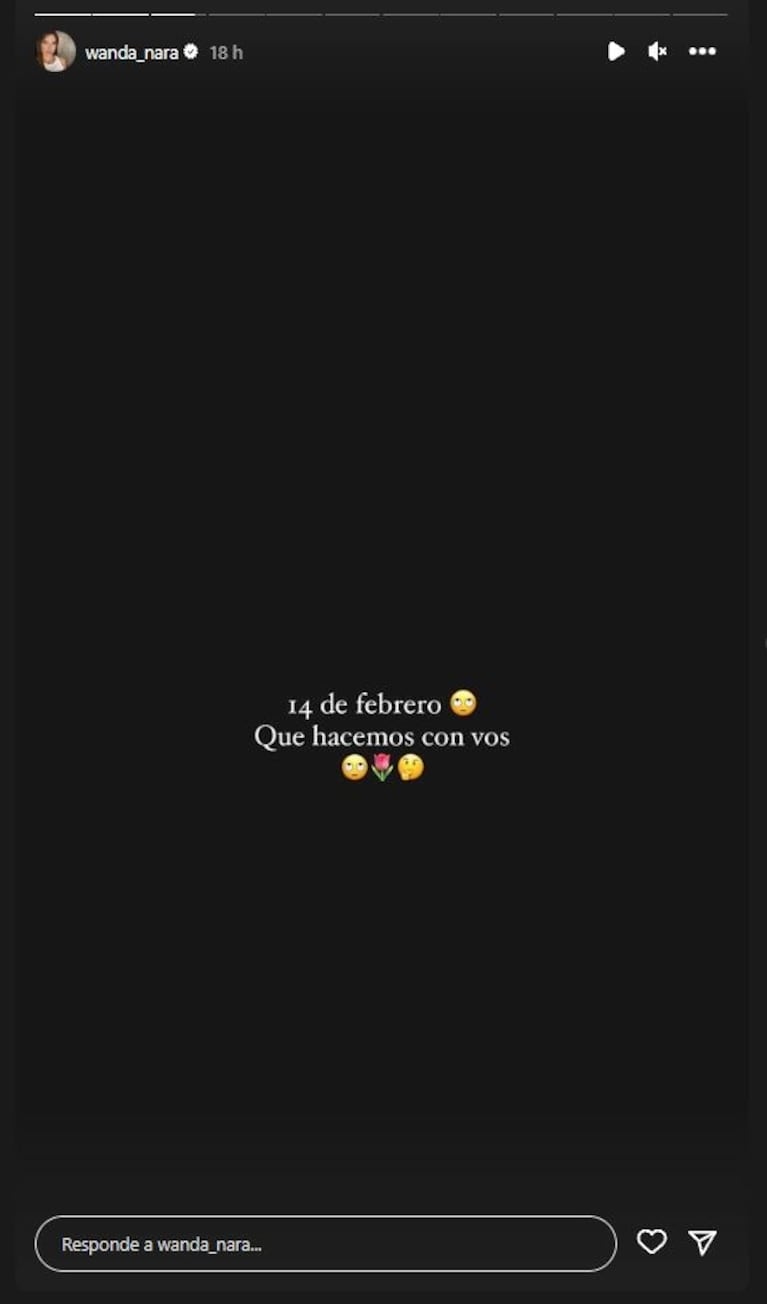Unmute the story sound
The width and height of the screenshot is (767, 1304).
click(657, 51)
